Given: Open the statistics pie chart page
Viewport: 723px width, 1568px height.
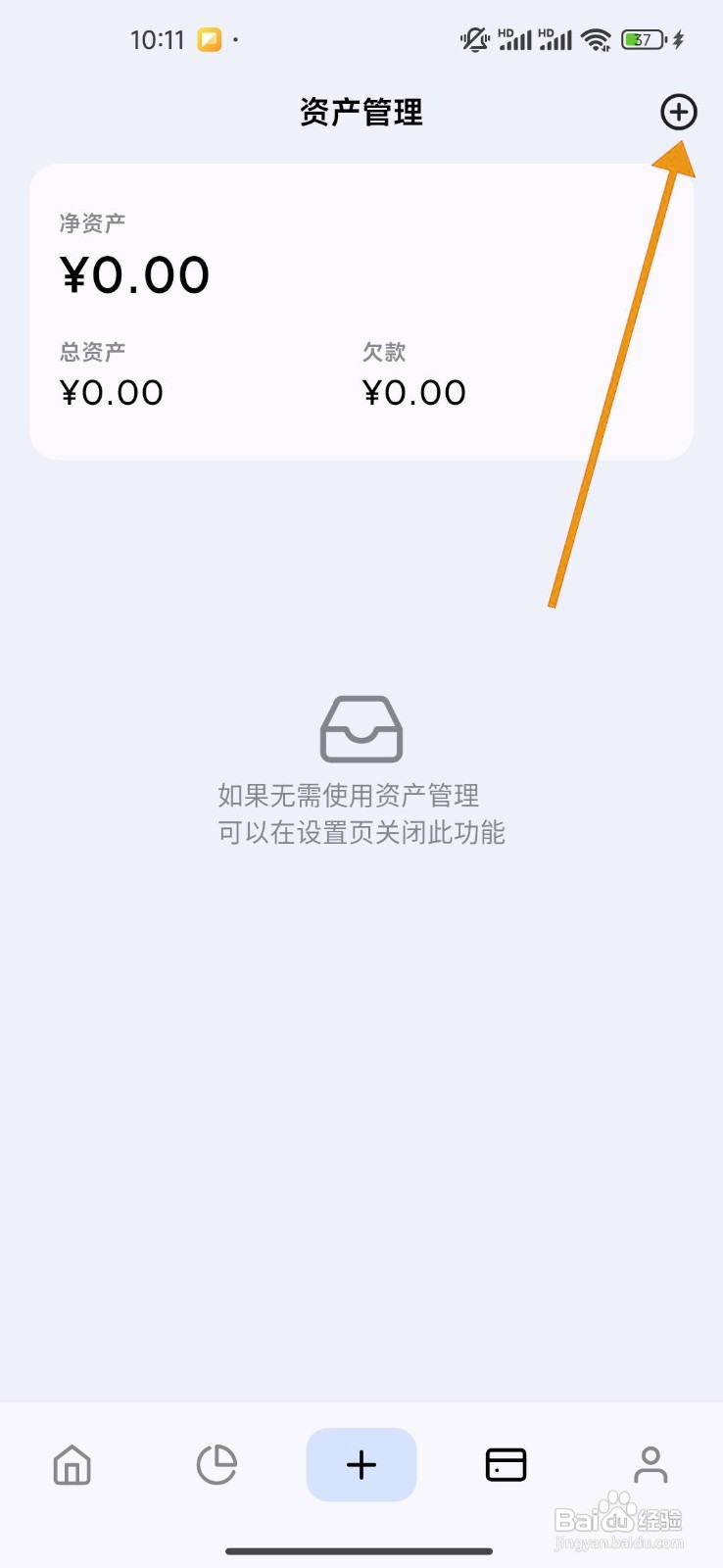Looking at the screenshot, I should (217, 1465).
